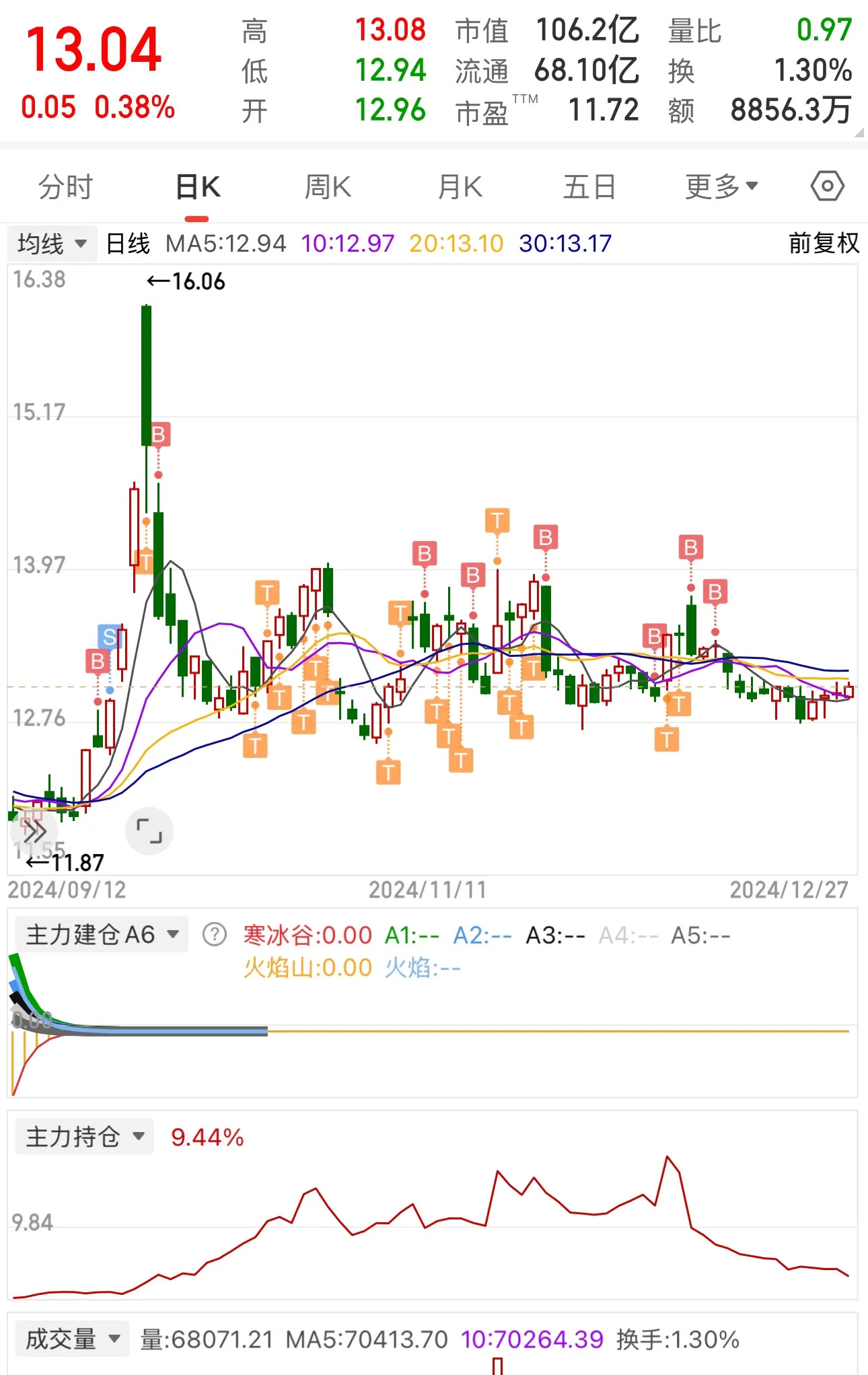Open the 主力建仓A6 indicator dropdown
The width and height of the screenshot is (868, 1375).
(x=102, y=935)
